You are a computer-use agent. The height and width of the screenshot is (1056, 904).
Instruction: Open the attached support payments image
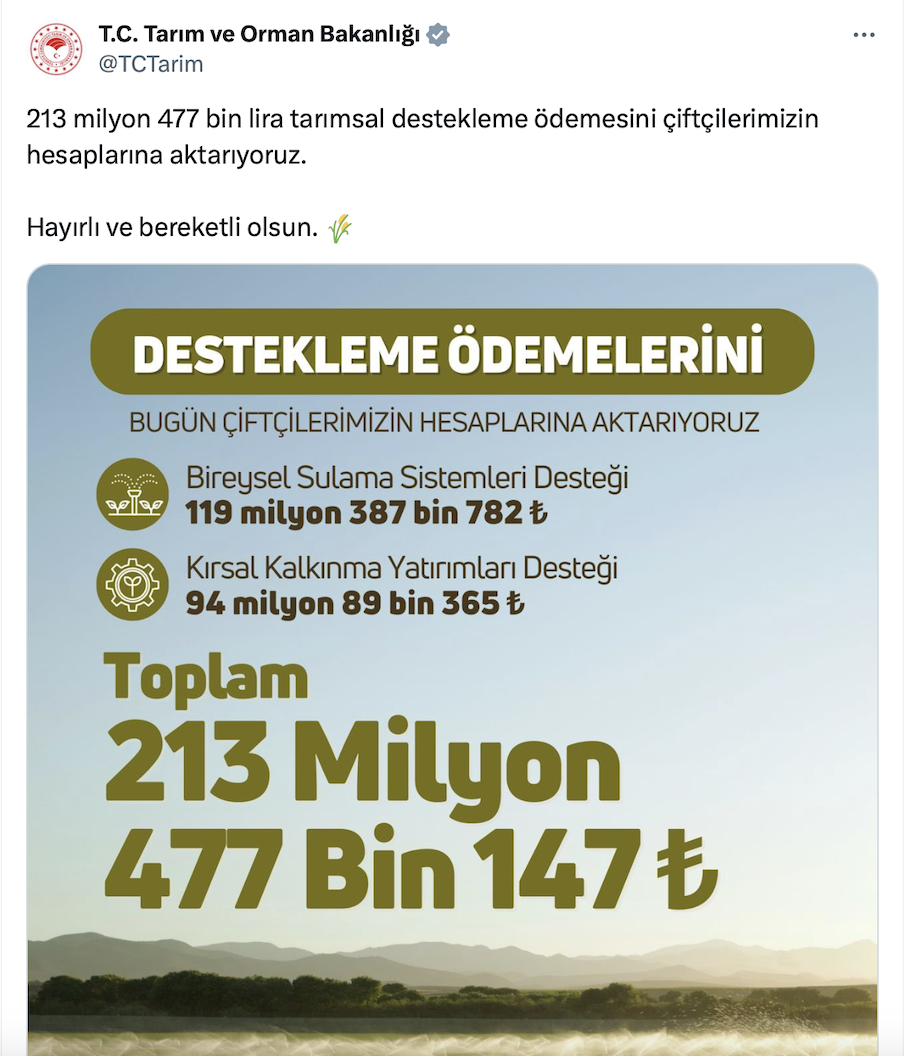coord(452,660)
